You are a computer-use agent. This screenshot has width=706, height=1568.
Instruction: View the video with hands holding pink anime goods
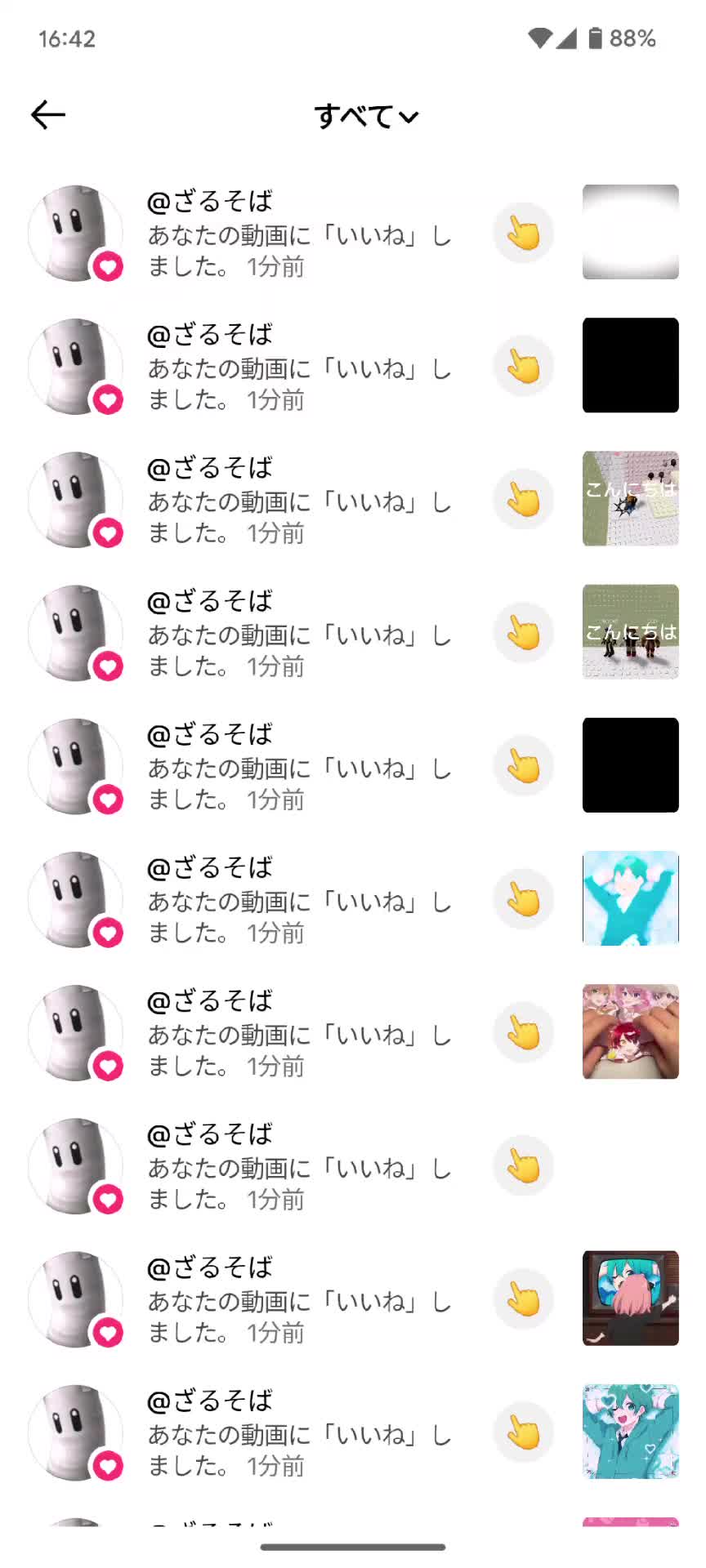630,1031
